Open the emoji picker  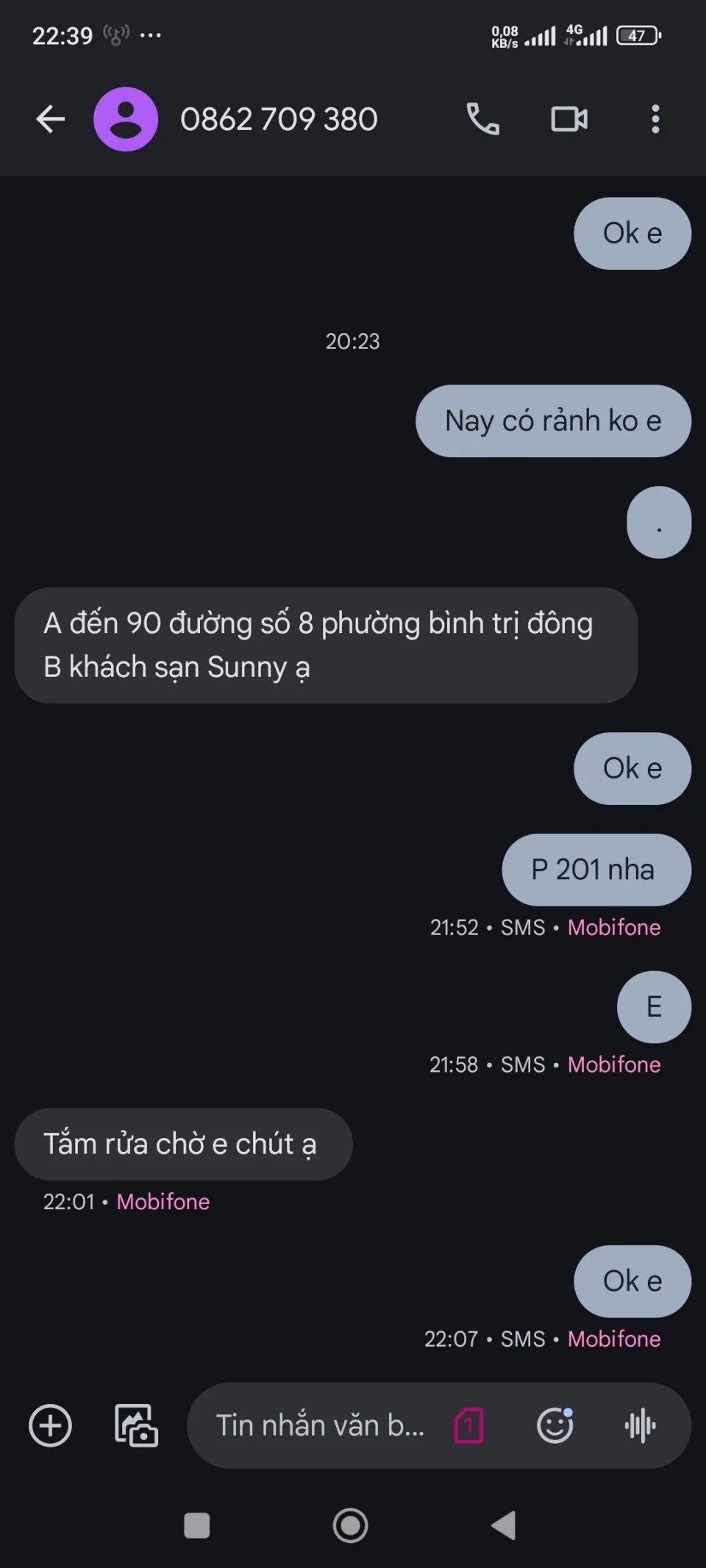click(x=555, y=1425)
